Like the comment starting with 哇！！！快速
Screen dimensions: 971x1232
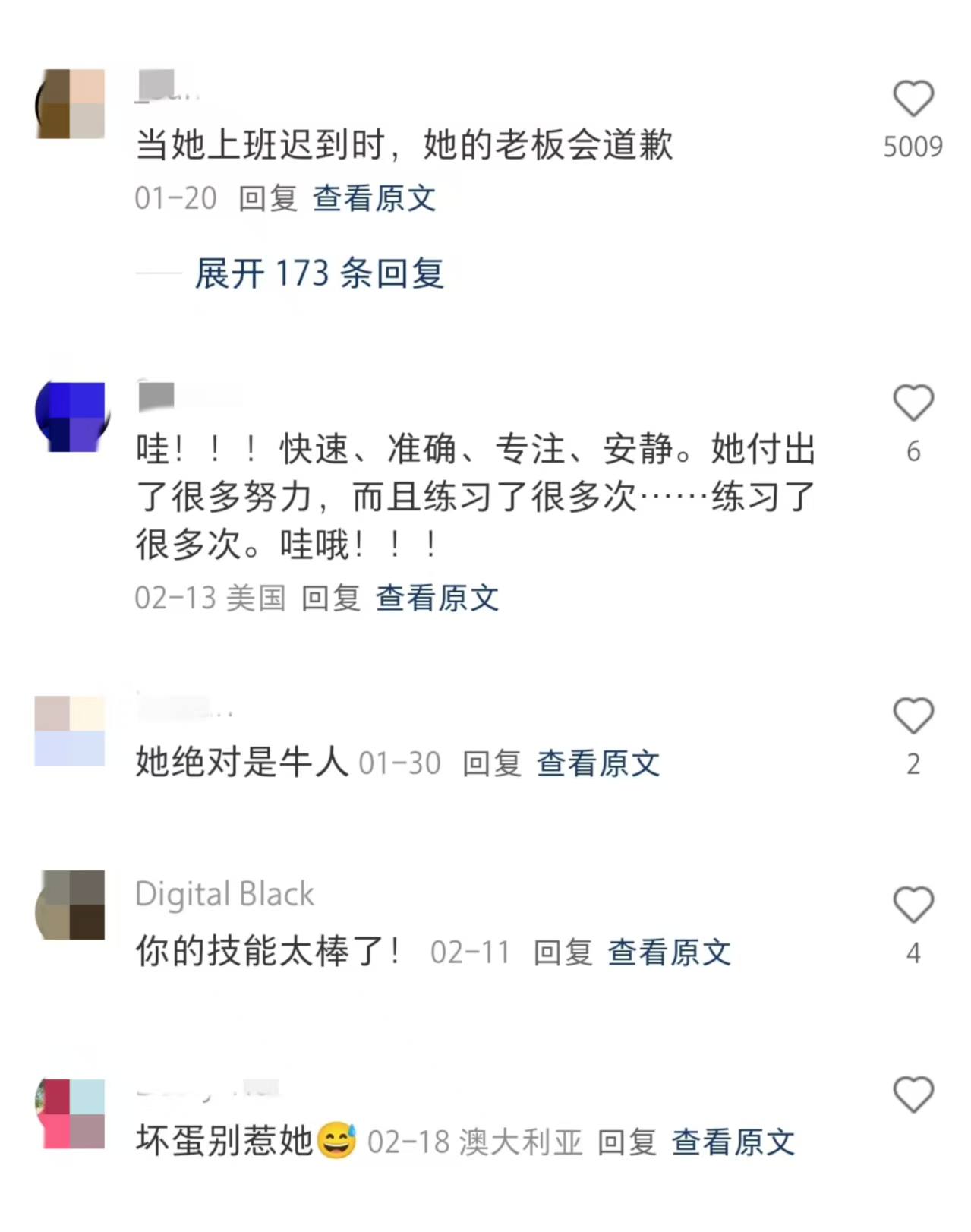coord(913,403)
